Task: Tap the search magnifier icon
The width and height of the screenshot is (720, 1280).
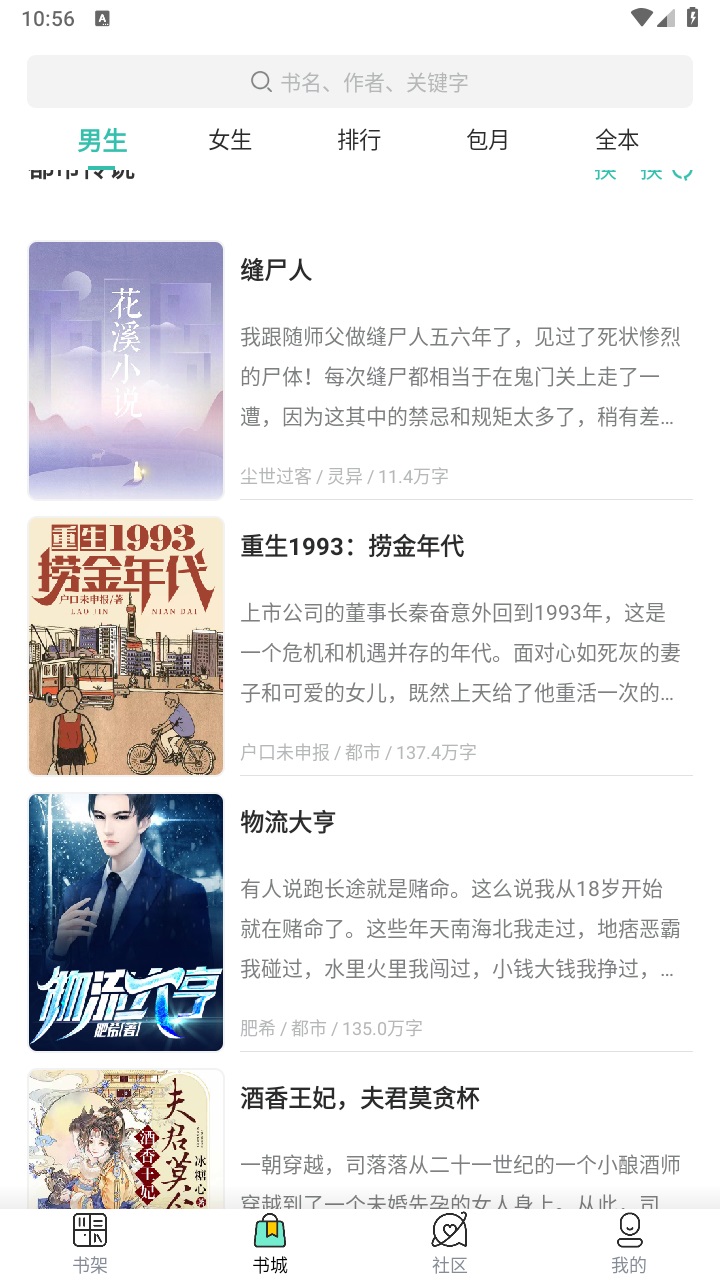Action: (x=261, y=82)
